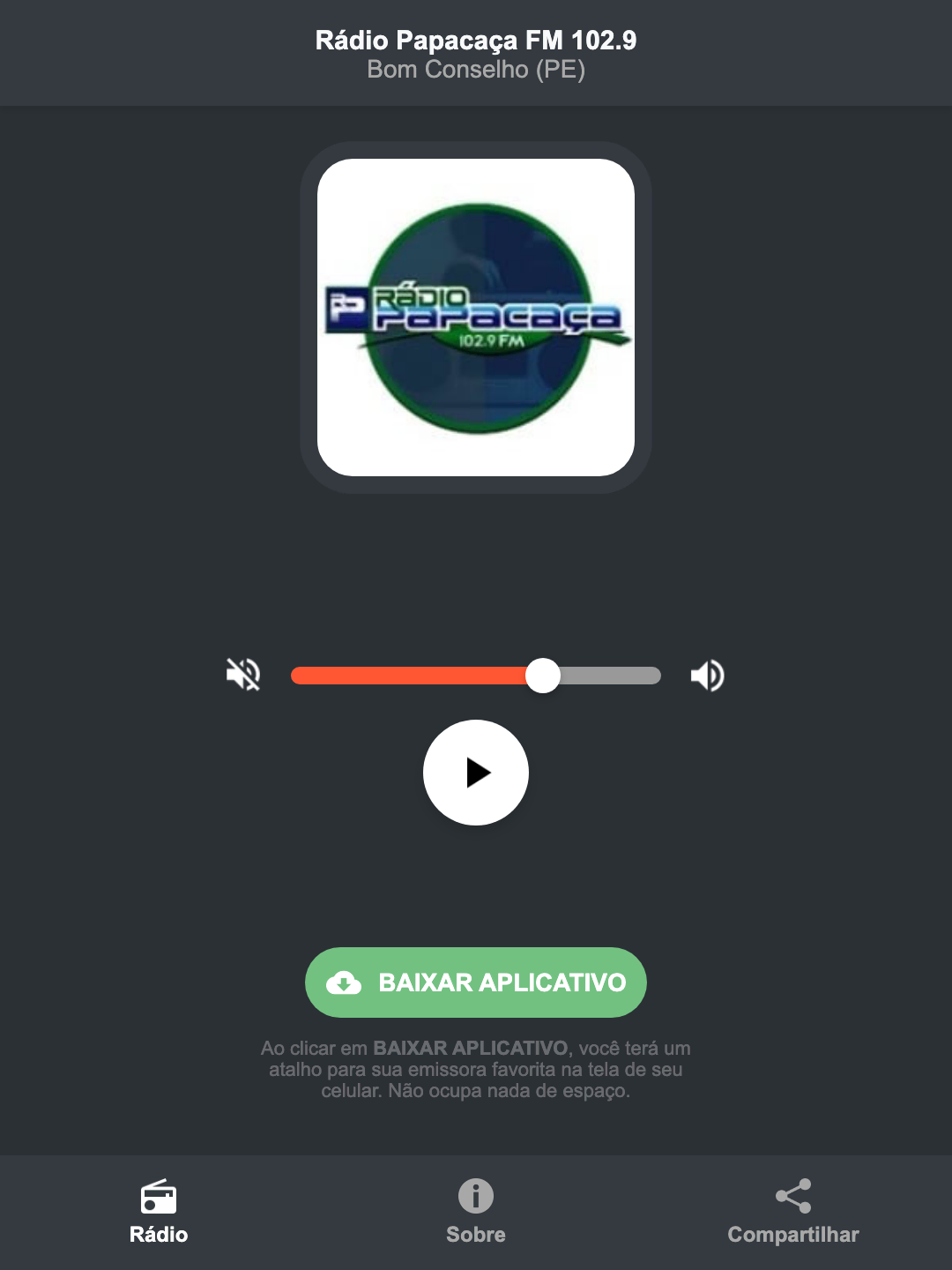Click the BAIXAR APLICATIVO text link
This screenshot has height=1270, width=952.
[501, 982]
